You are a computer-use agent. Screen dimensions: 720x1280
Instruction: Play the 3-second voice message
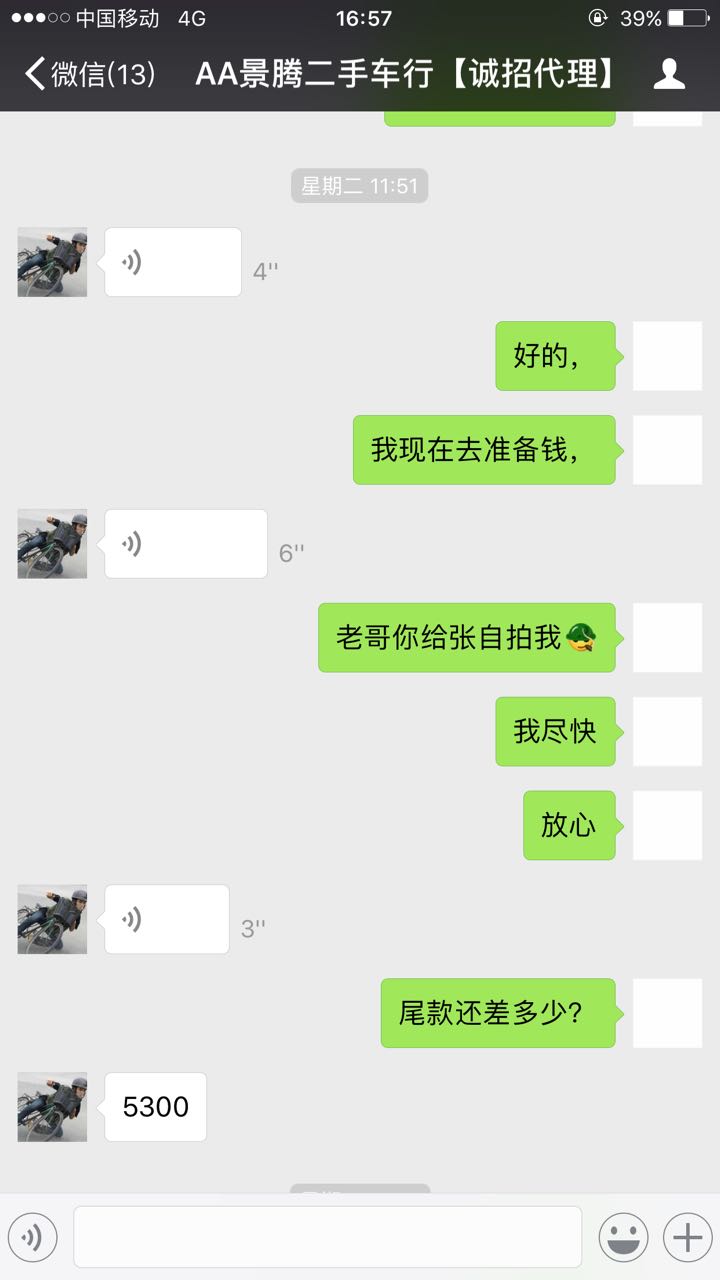click(x=167, y=919)
